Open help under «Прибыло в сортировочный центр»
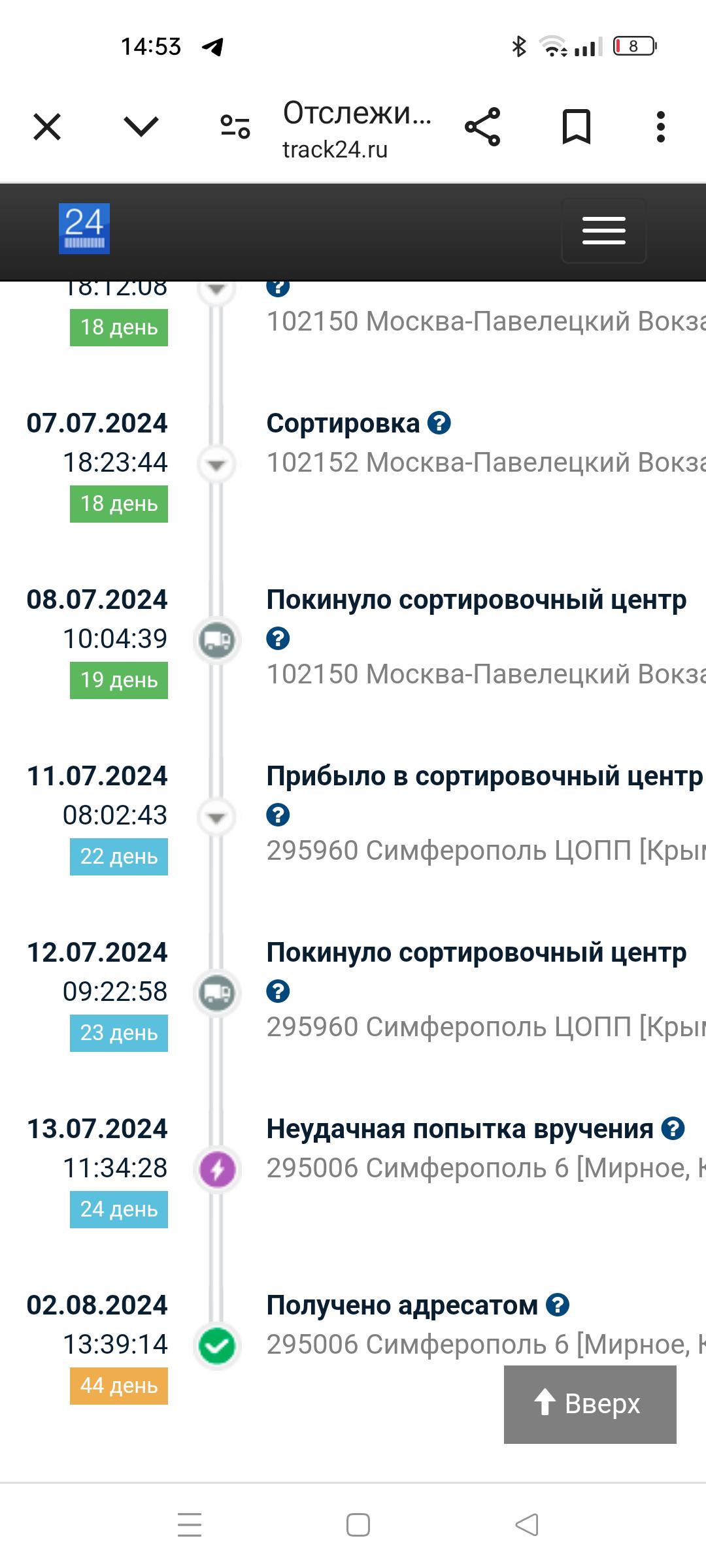The image size is (706, 1568). click(278, 815)
